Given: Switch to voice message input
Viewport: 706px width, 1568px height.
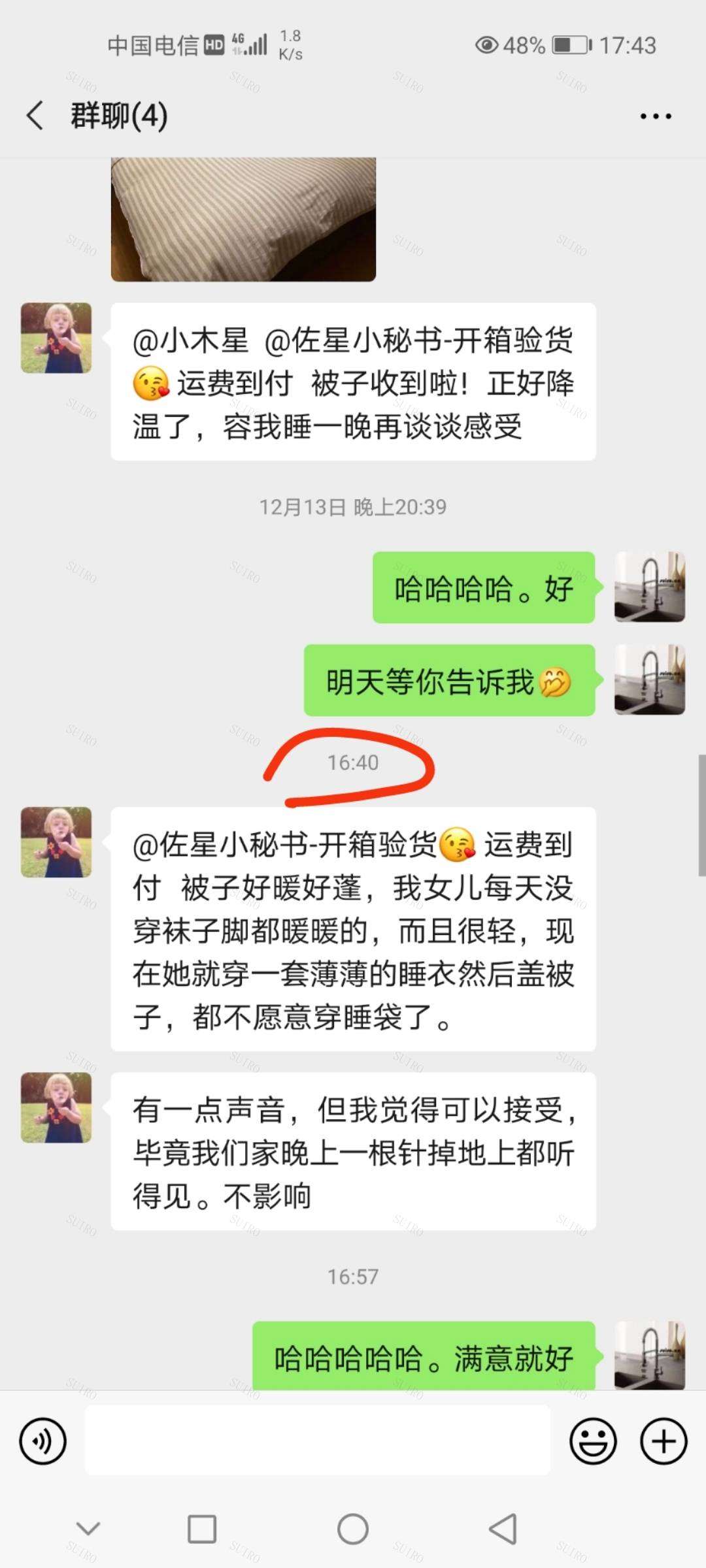Looking at the screenshot, I should tap(43, 1441).
